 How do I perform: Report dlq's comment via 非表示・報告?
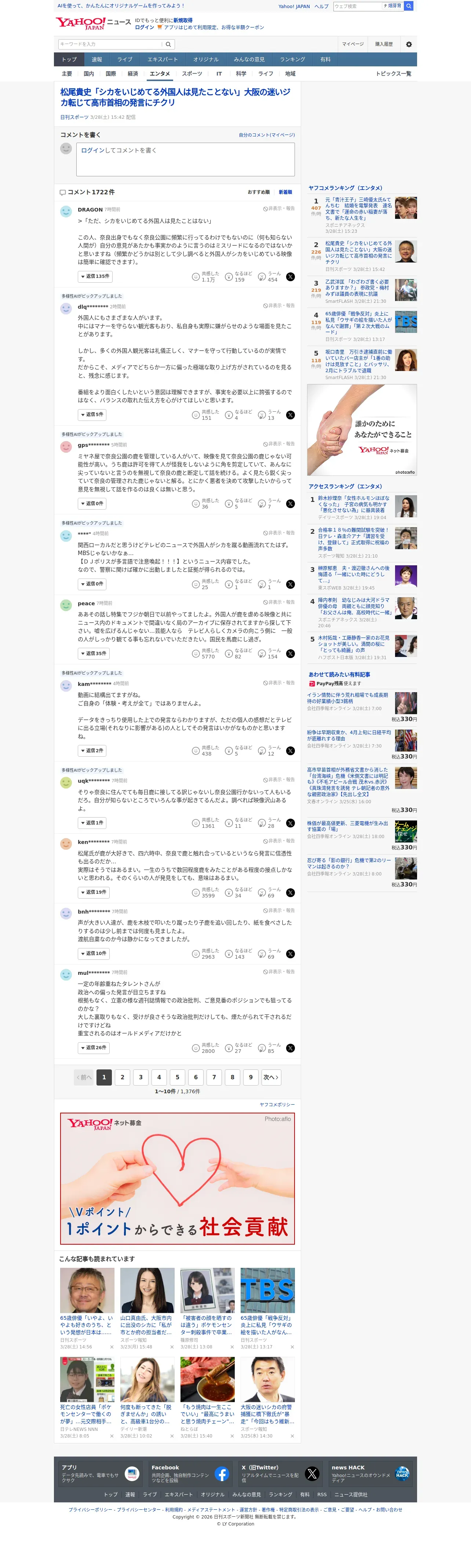[x=279, y=305]
